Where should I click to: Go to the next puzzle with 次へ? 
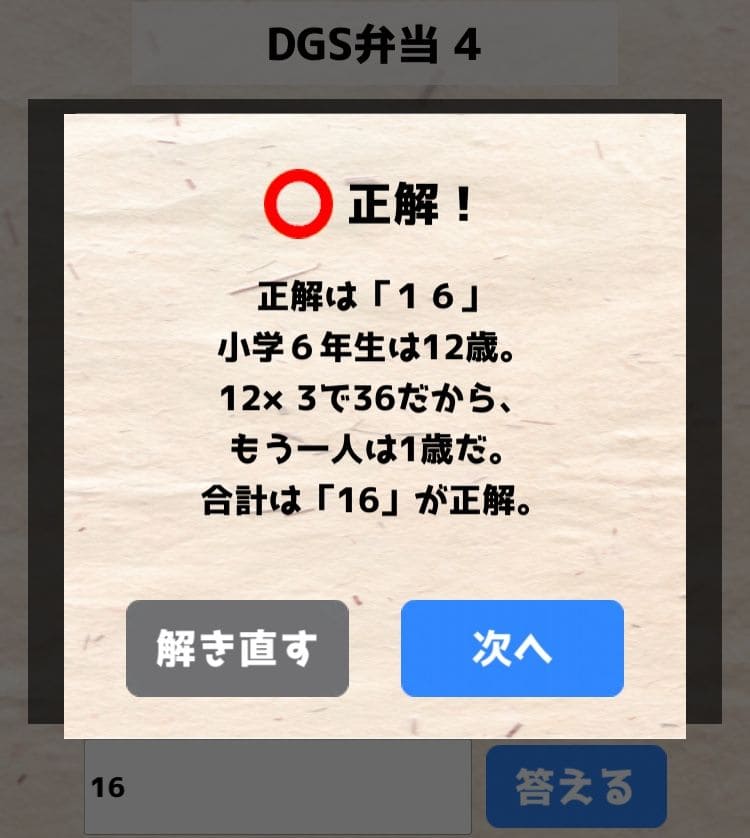click(x=512, y=648)
